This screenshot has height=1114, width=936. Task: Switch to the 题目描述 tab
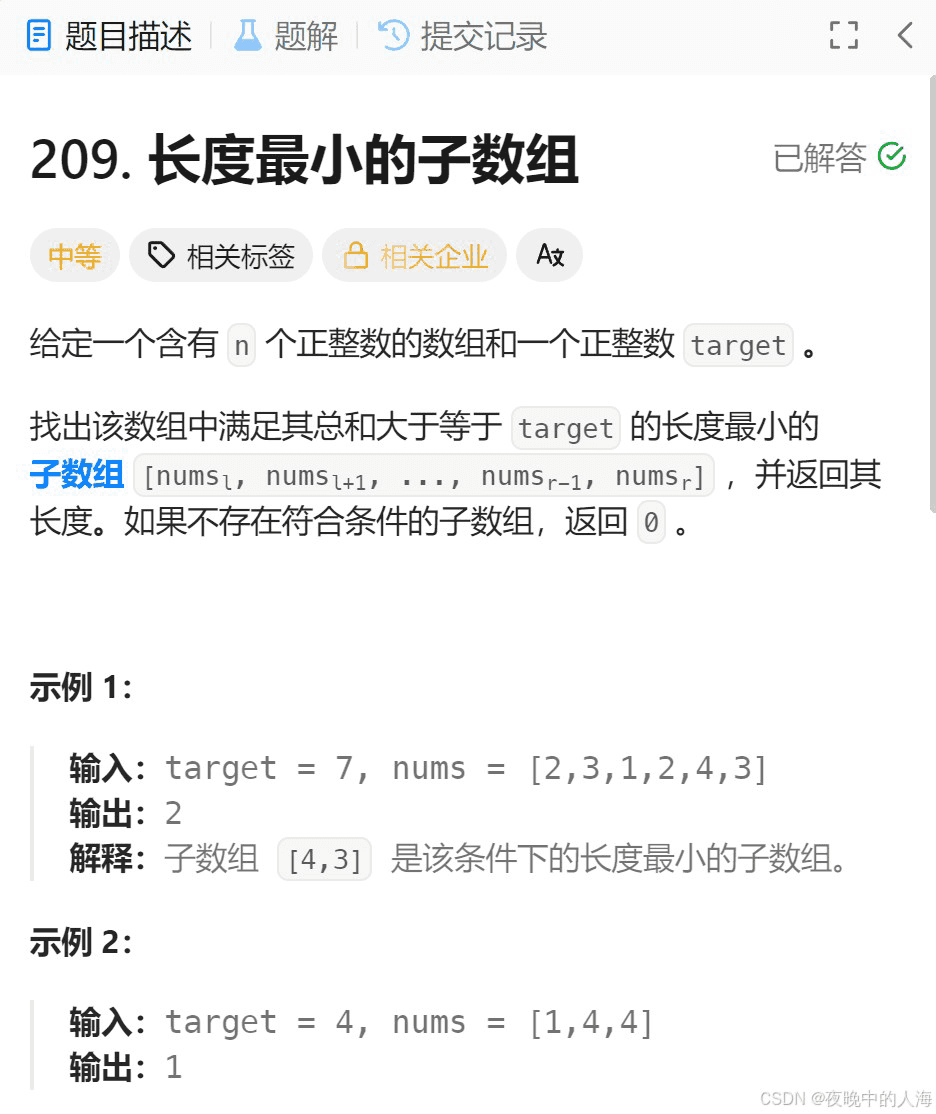tap(109, 37)
